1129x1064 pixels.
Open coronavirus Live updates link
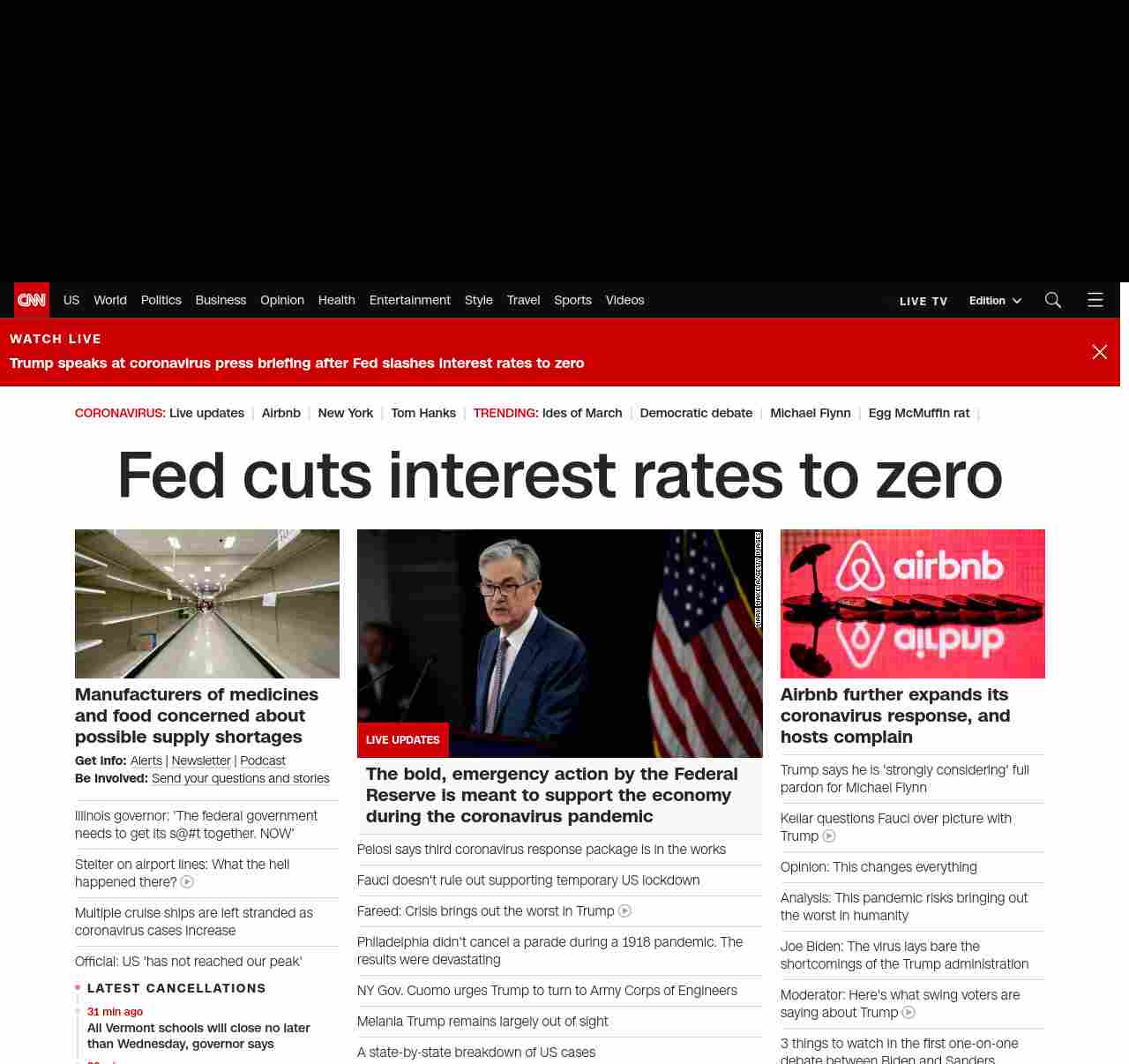206,413
